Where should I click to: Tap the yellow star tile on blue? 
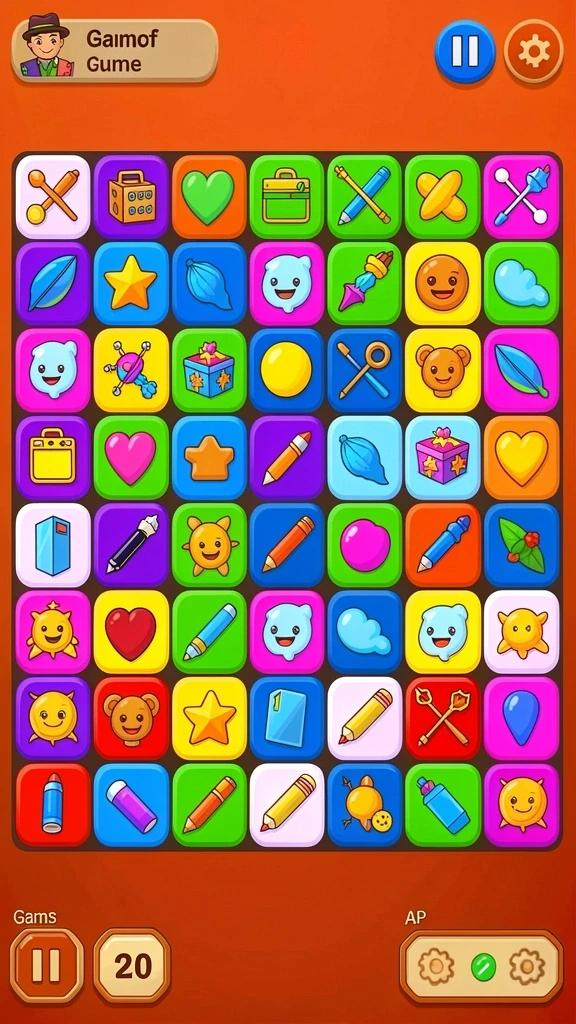[131, 283]
